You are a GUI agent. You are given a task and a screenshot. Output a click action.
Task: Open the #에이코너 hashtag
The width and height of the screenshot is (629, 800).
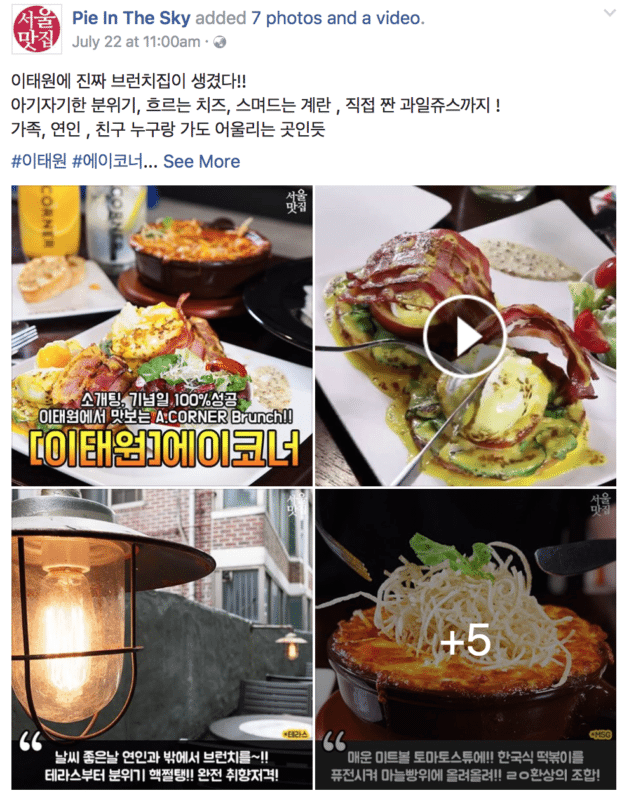[x=110, y=161]
